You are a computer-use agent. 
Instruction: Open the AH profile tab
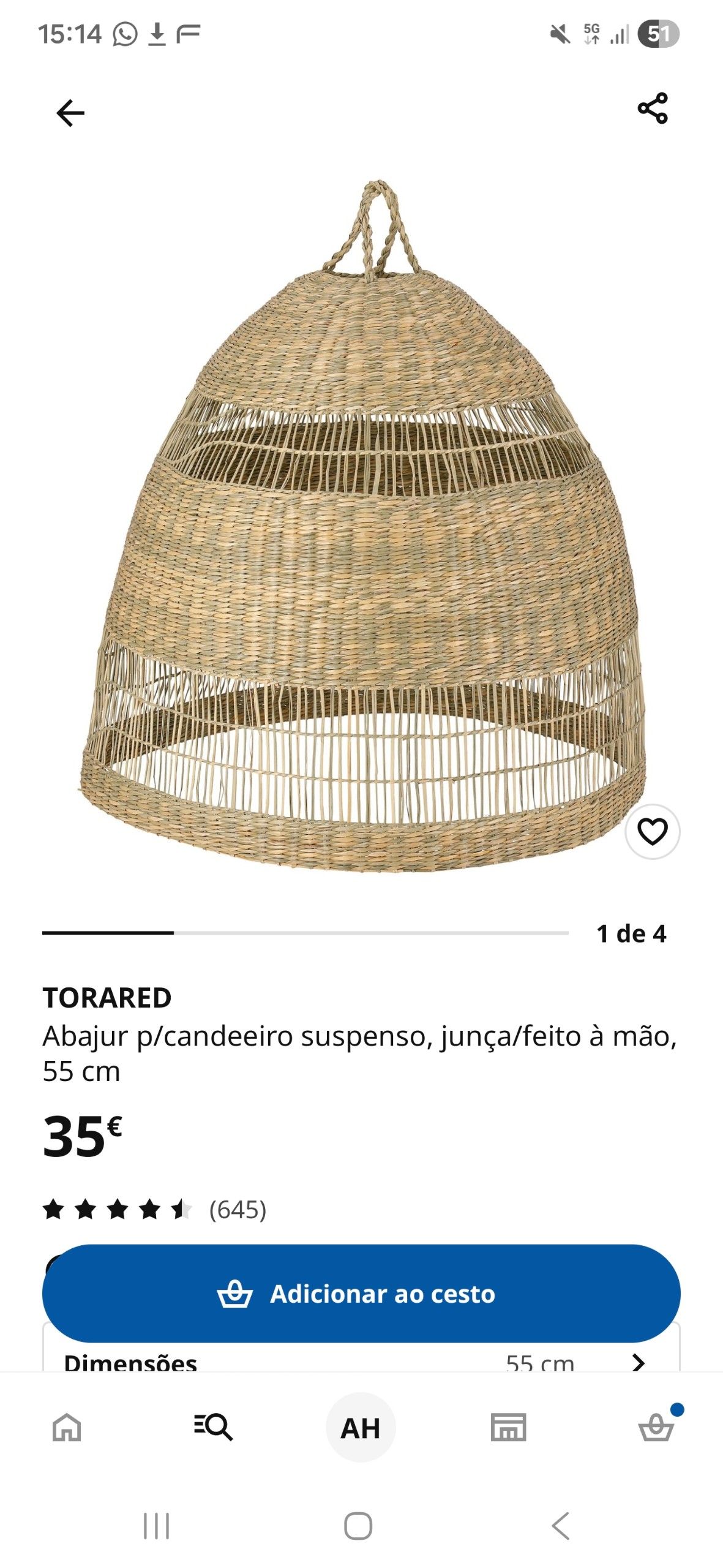tap(361, 1427)
